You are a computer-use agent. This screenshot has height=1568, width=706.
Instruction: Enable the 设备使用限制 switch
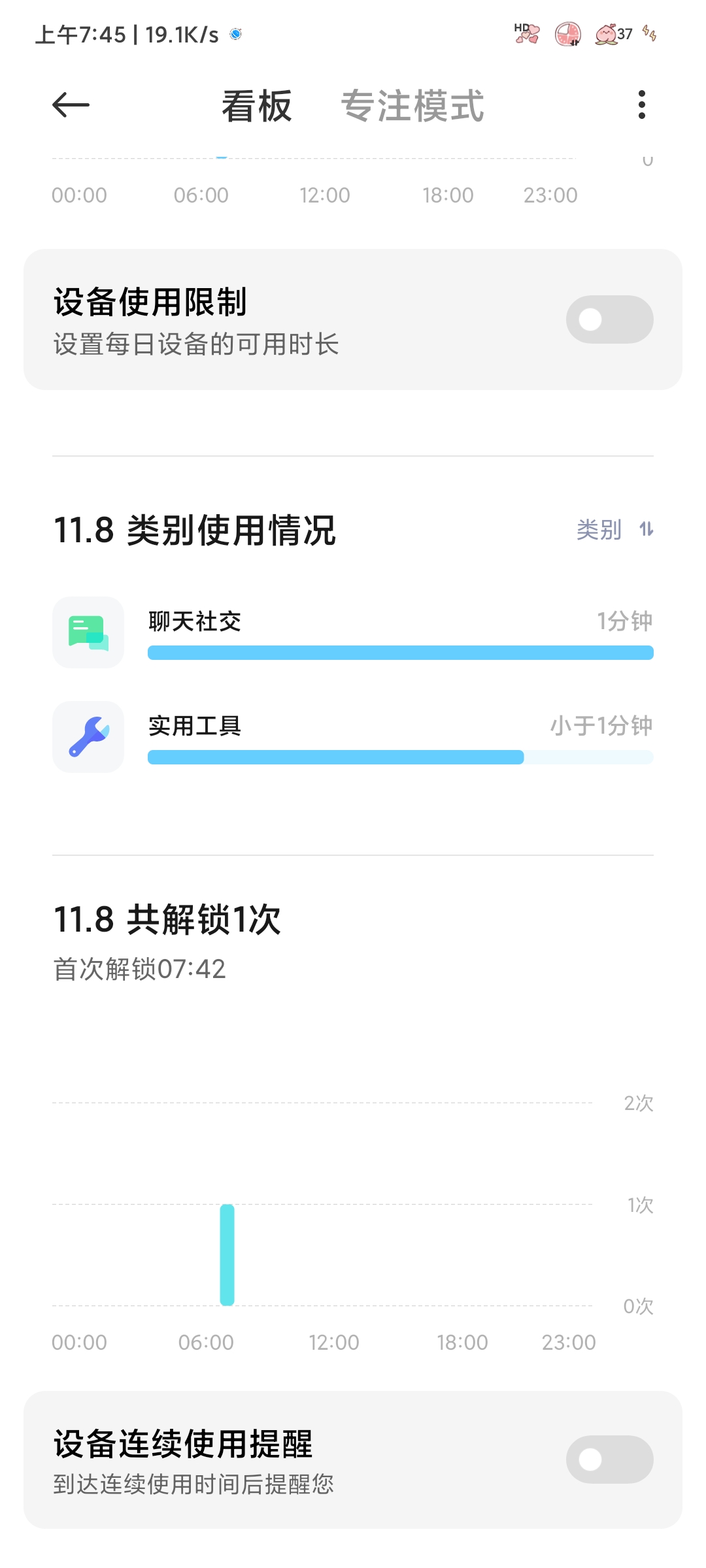[609, 319]
